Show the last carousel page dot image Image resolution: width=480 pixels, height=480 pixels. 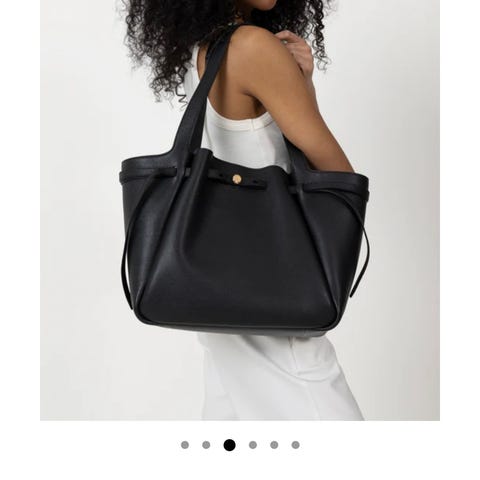pyautogui.click(x=295, y=445)
